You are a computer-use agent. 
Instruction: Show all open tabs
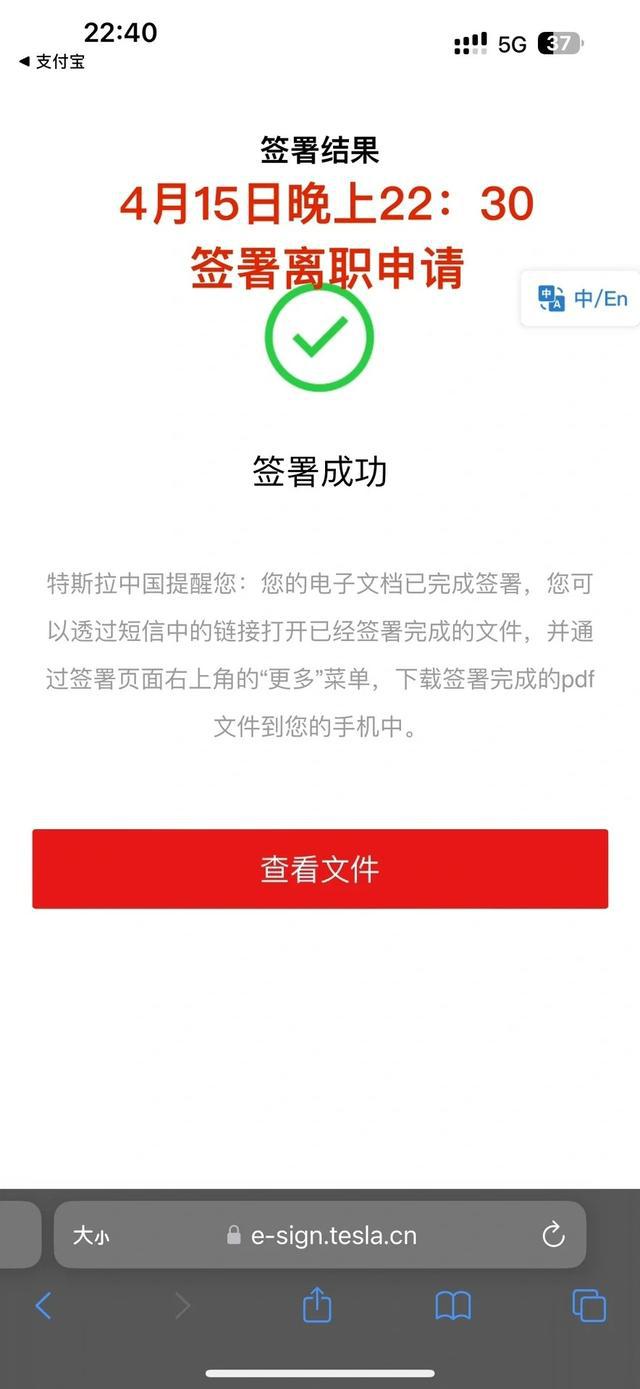point(588,1305)
